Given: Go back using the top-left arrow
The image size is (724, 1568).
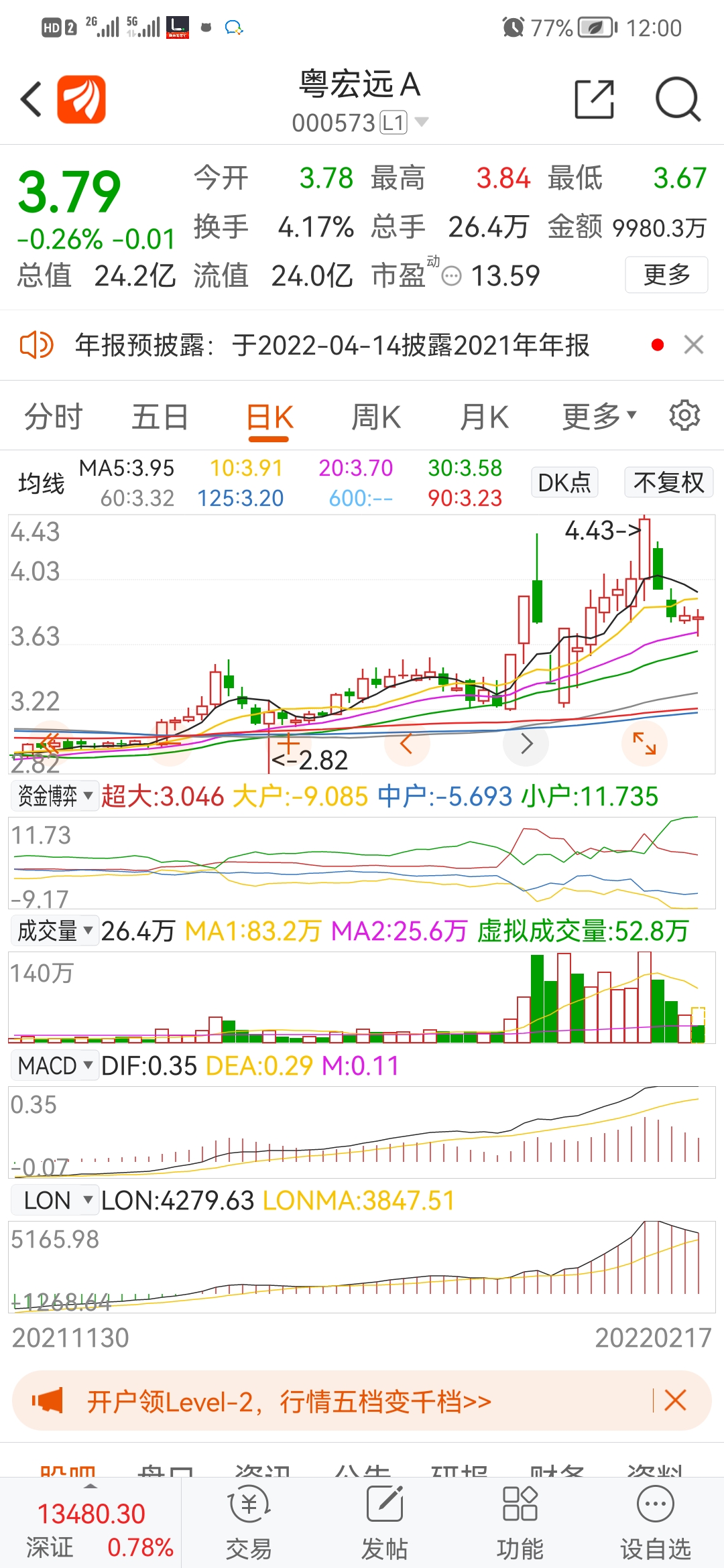Looking at the screenshot, I should [32, 100].
